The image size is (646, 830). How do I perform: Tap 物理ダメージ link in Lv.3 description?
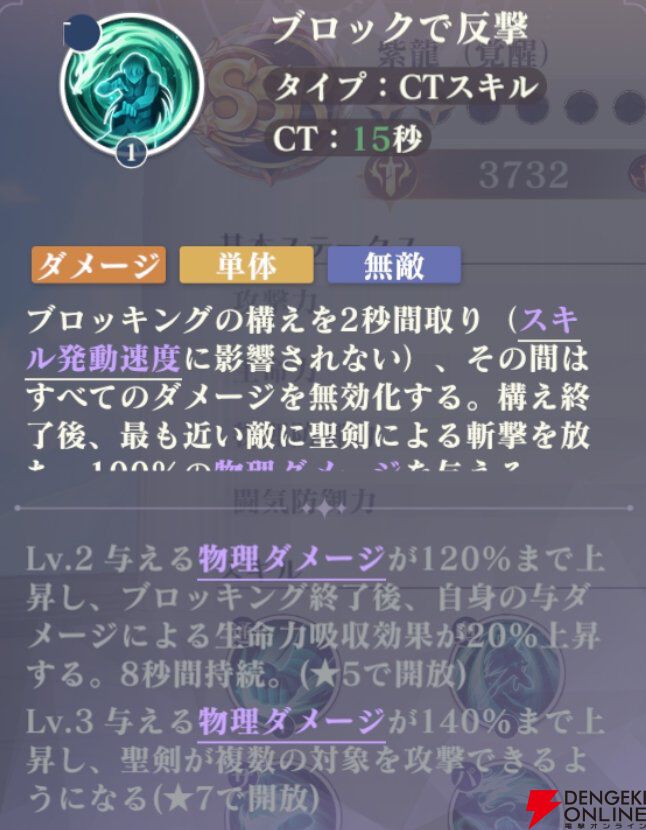291,720
